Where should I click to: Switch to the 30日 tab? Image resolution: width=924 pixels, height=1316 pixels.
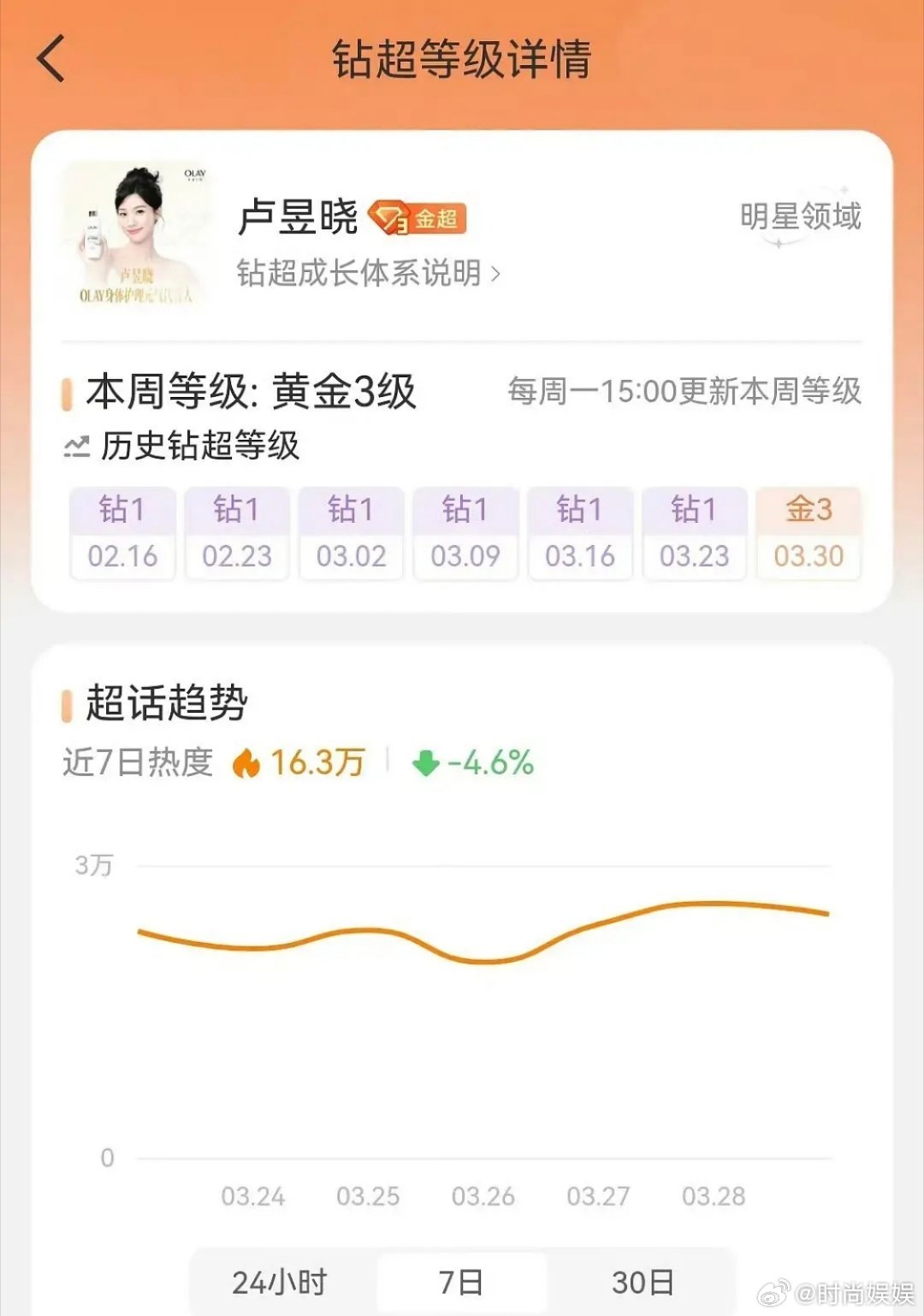point(643,1282)
